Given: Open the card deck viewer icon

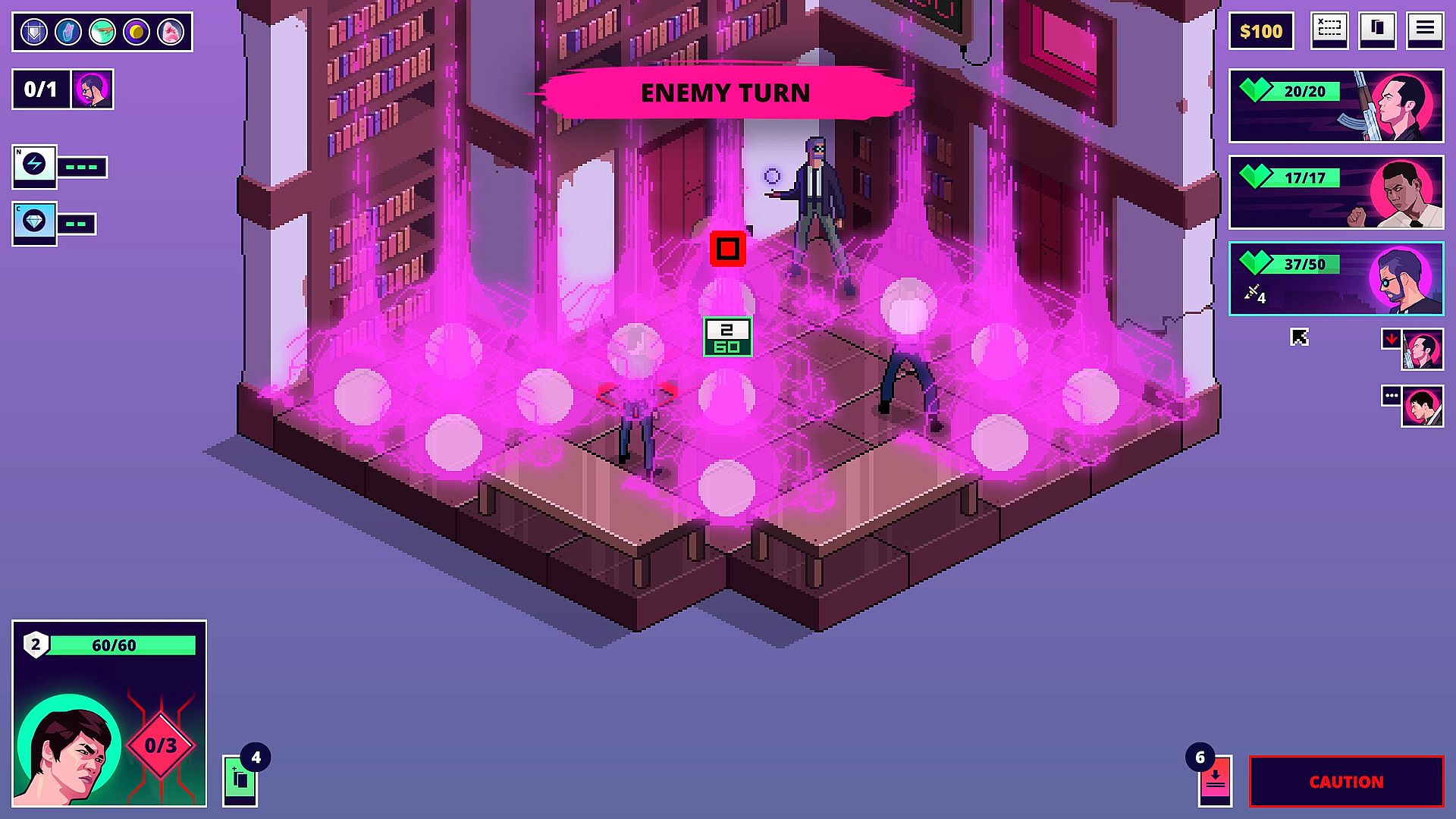Looking at the screenshot, I should [1377, 30].
